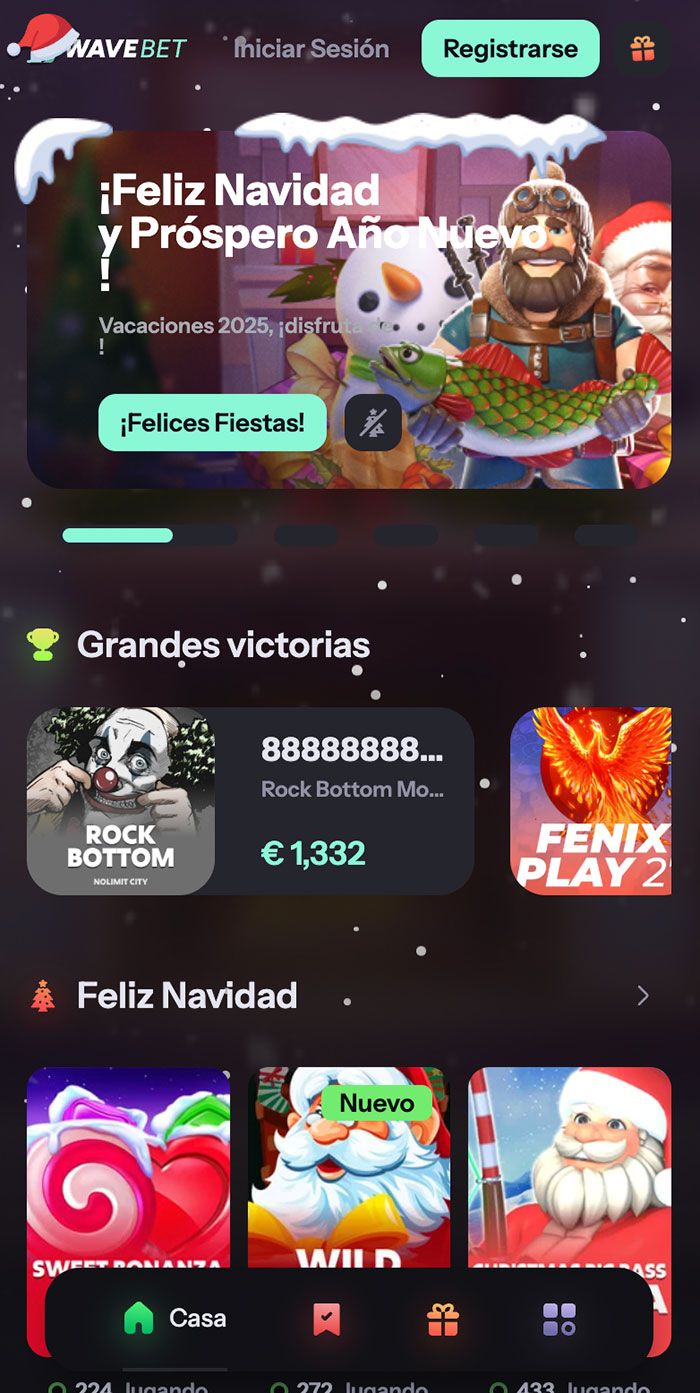Tap the Registrarse button
Viewport: 700px width, 1393px height.
pyautogui.click(x=510, y=48)
